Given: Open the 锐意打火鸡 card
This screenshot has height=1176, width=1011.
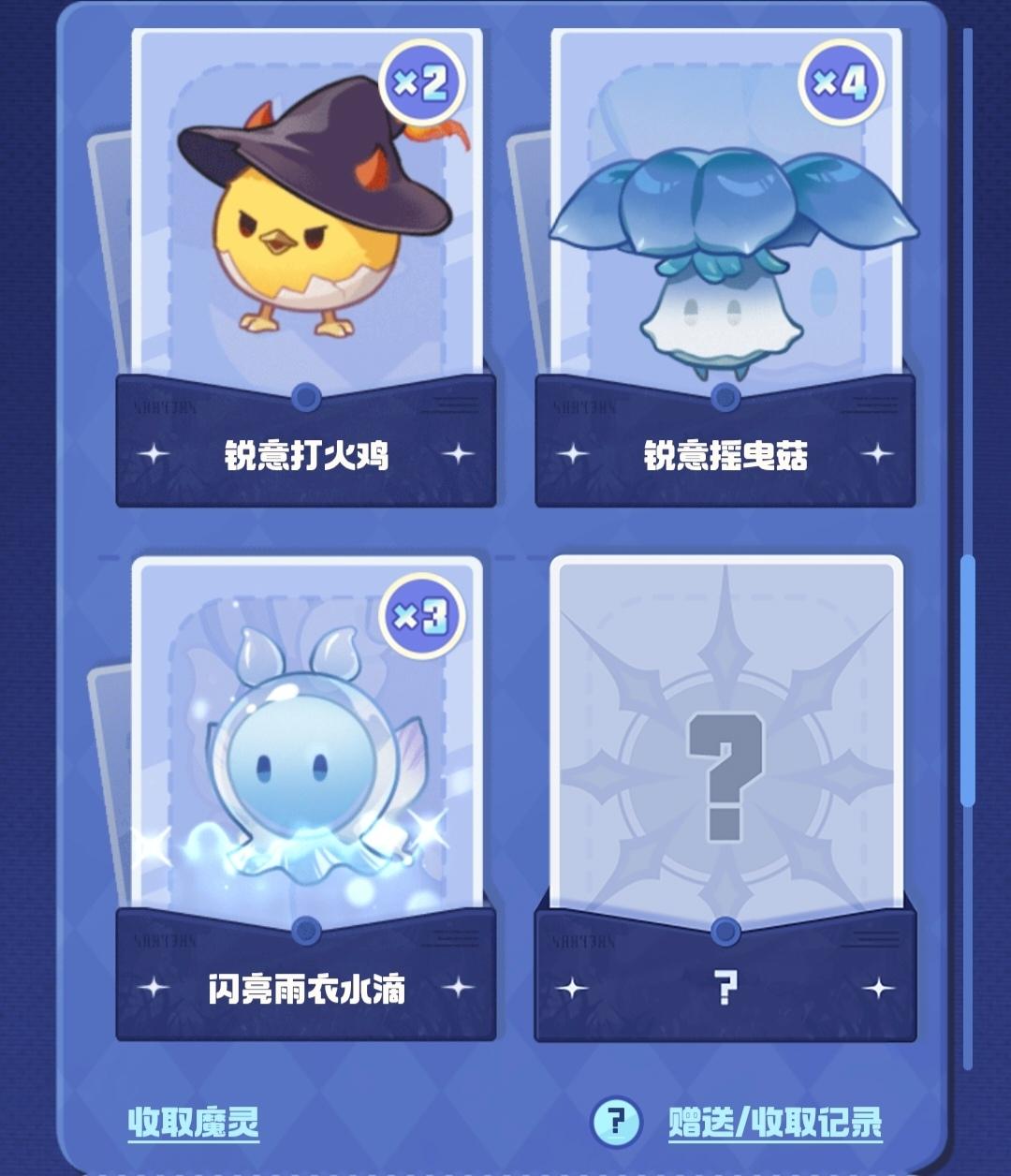Looking at the screenshot, I should pos(306,267).
